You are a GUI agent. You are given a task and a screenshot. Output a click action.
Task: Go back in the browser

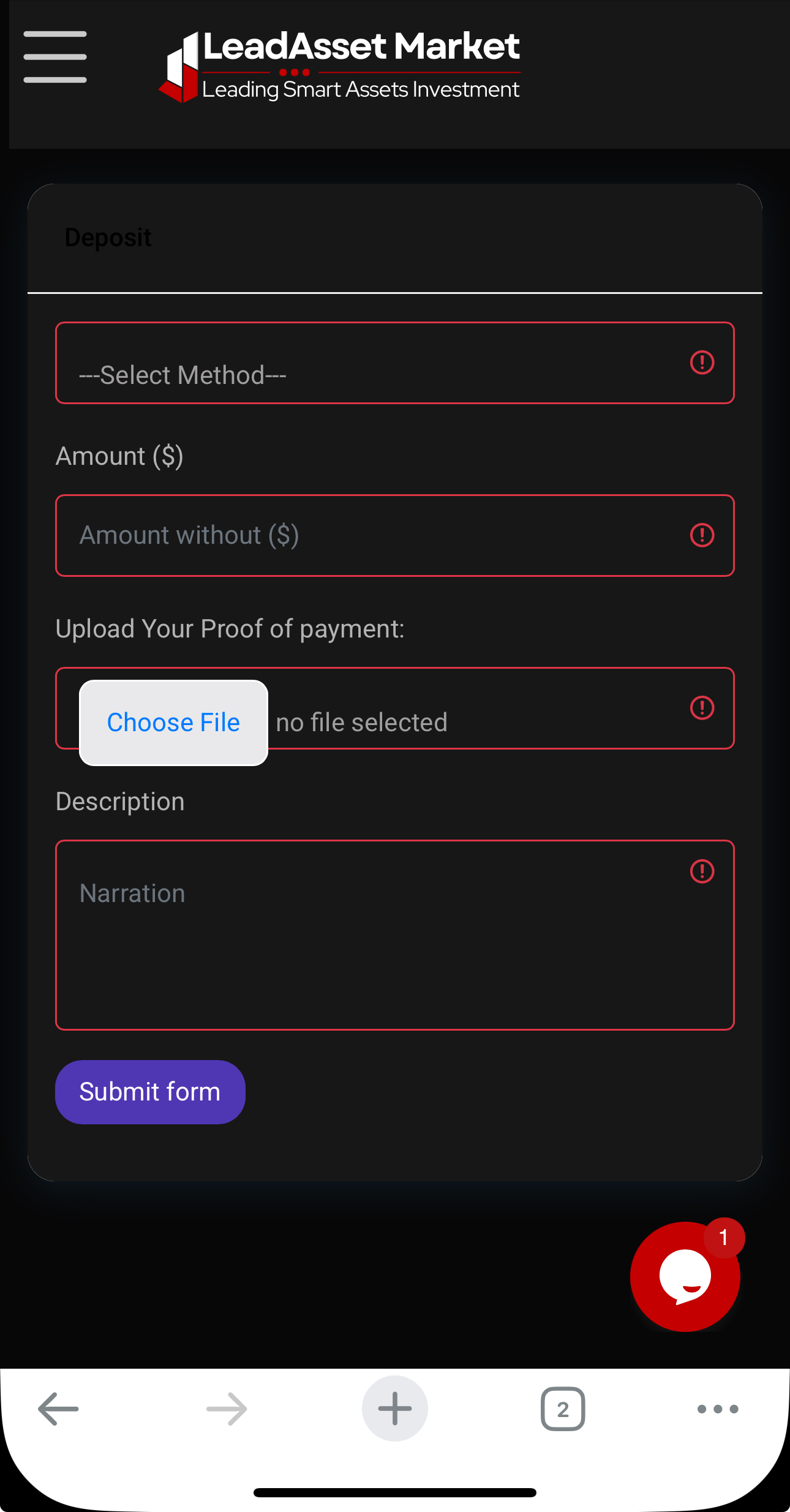click(x=58, y=1409)
